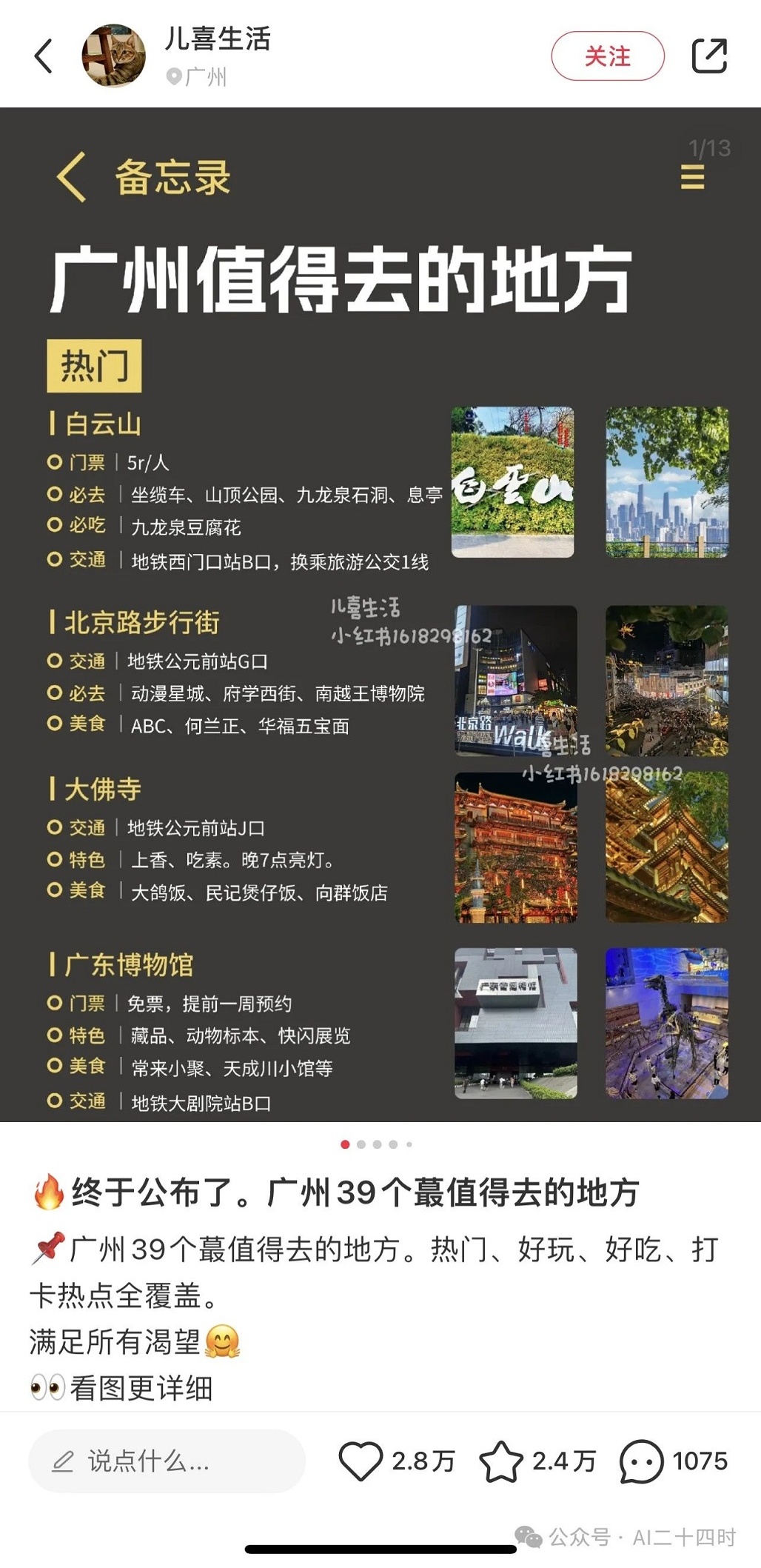The width and height of the screenshot is (761, 1568).
Task: Like this post
Action: 361,1461
